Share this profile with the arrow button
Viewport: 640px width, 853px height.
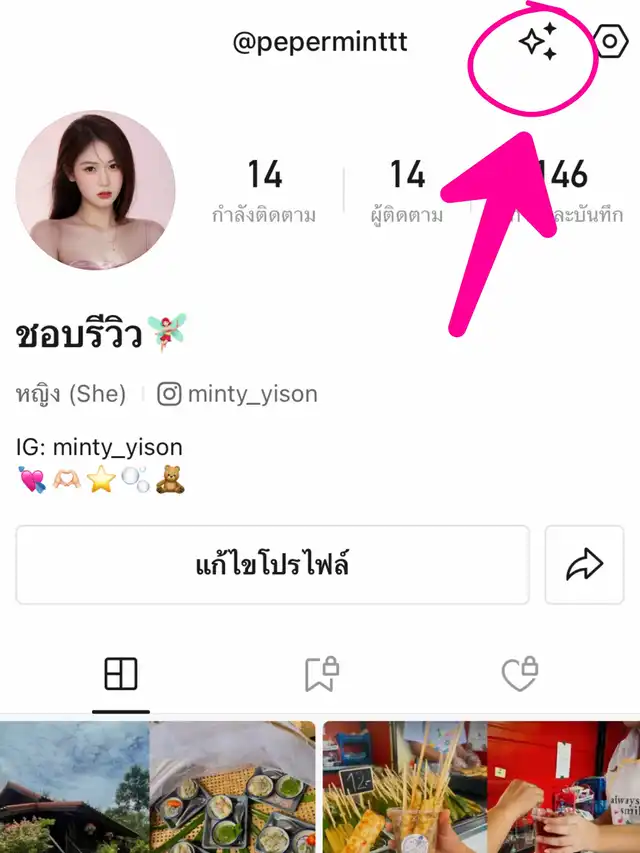click(584, 565)
